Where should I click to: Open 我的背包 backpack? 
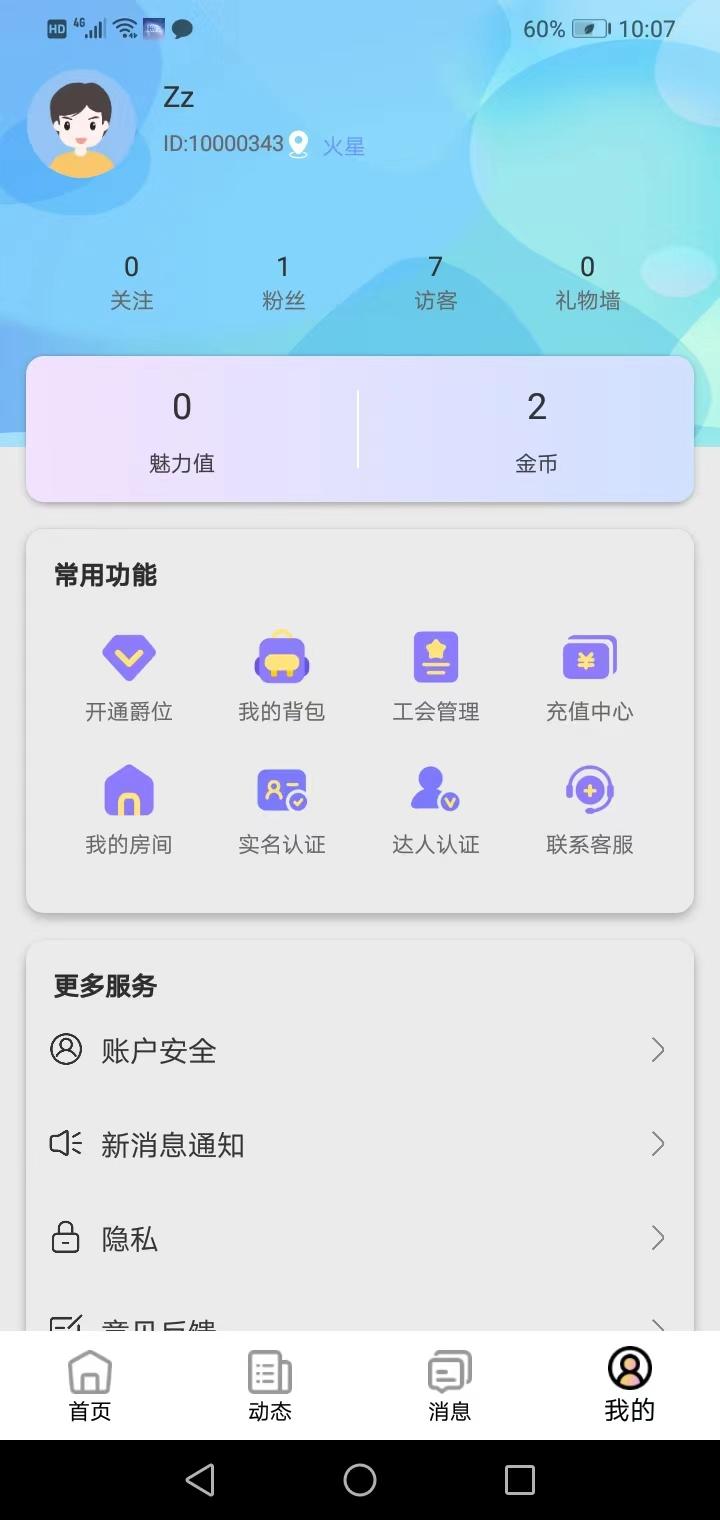(282, 677)
